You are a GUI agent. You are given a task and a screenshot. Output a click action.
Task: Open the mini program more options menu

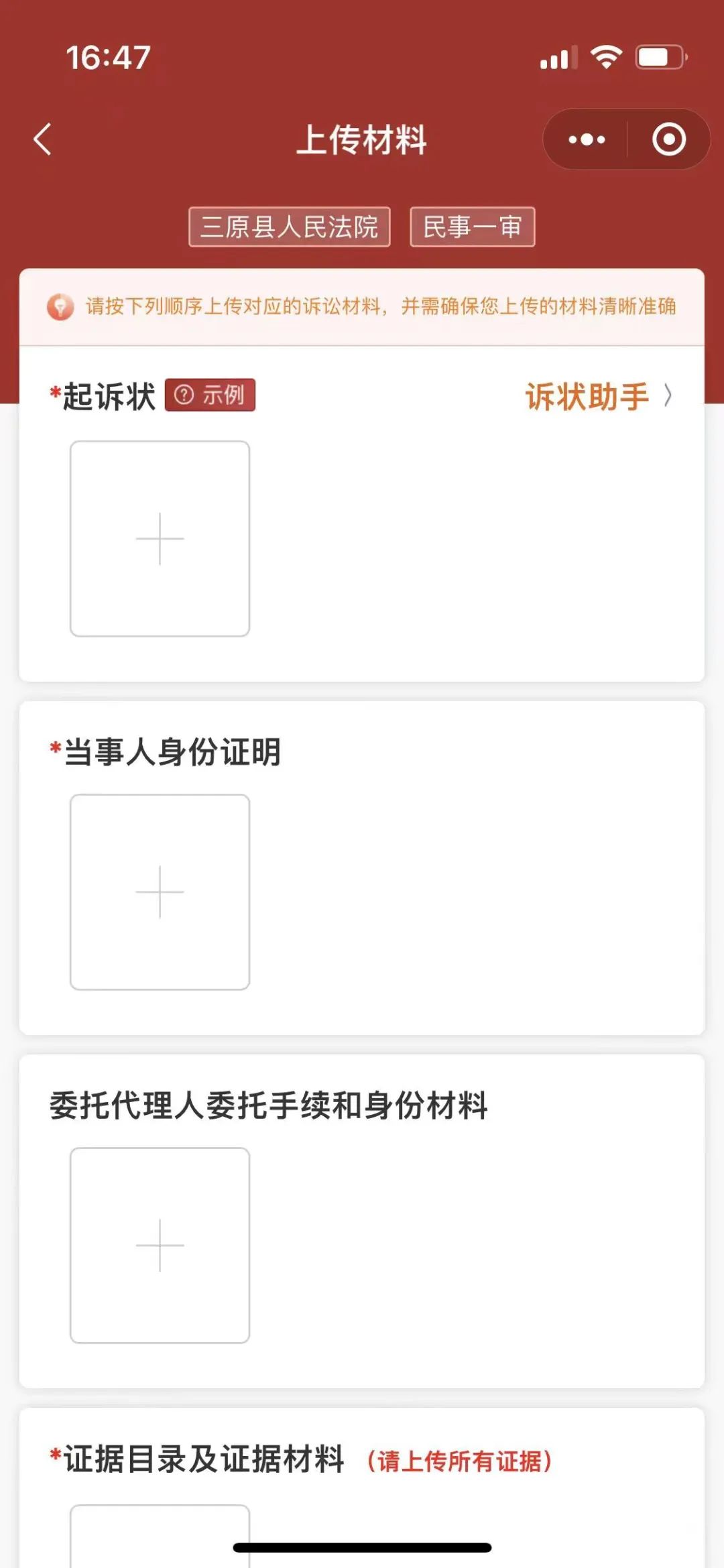[x=587, y=139]
